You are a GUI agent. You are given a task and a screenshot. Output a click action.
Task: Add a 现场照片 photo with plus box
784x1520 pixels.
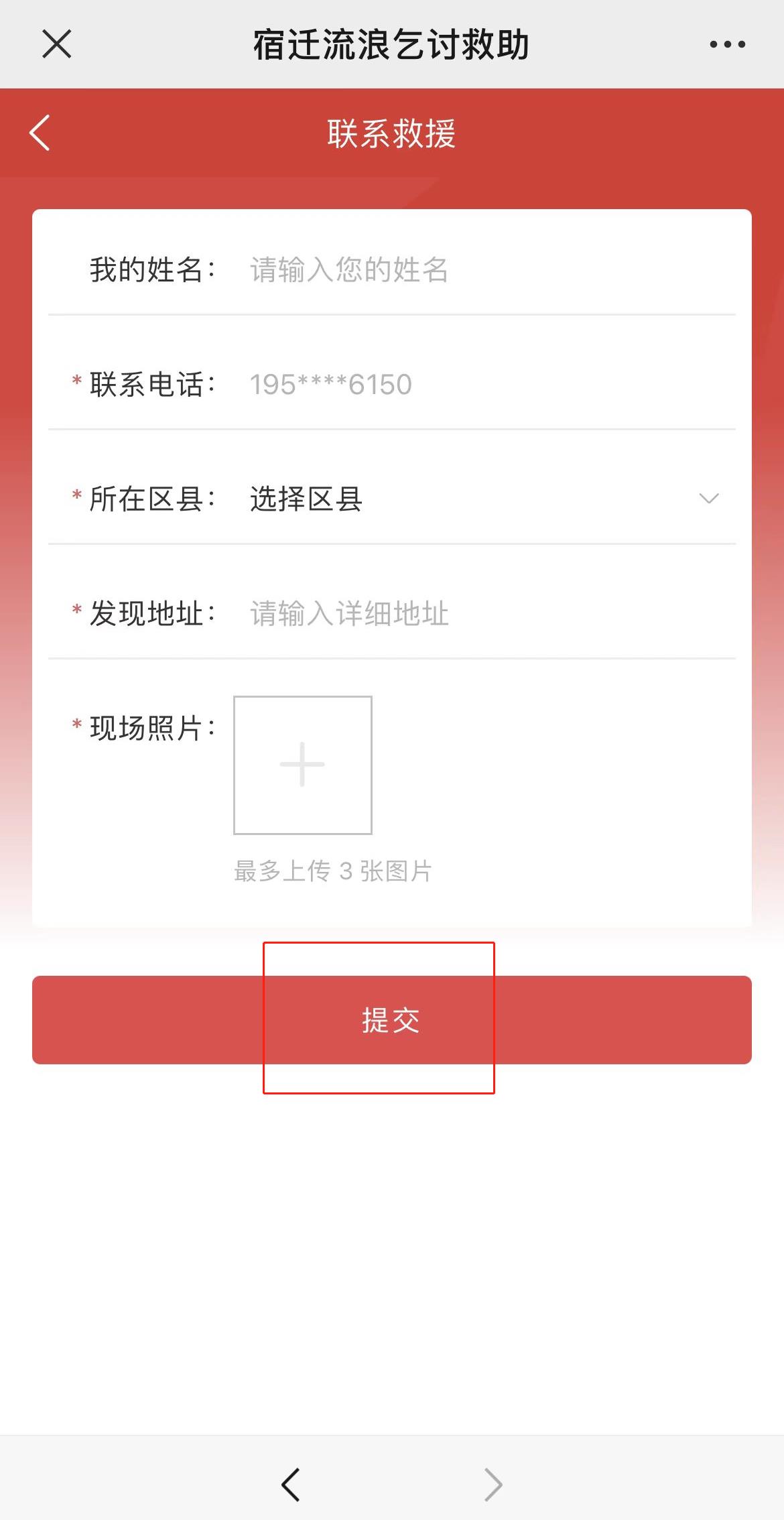click(x=302, y=765)
